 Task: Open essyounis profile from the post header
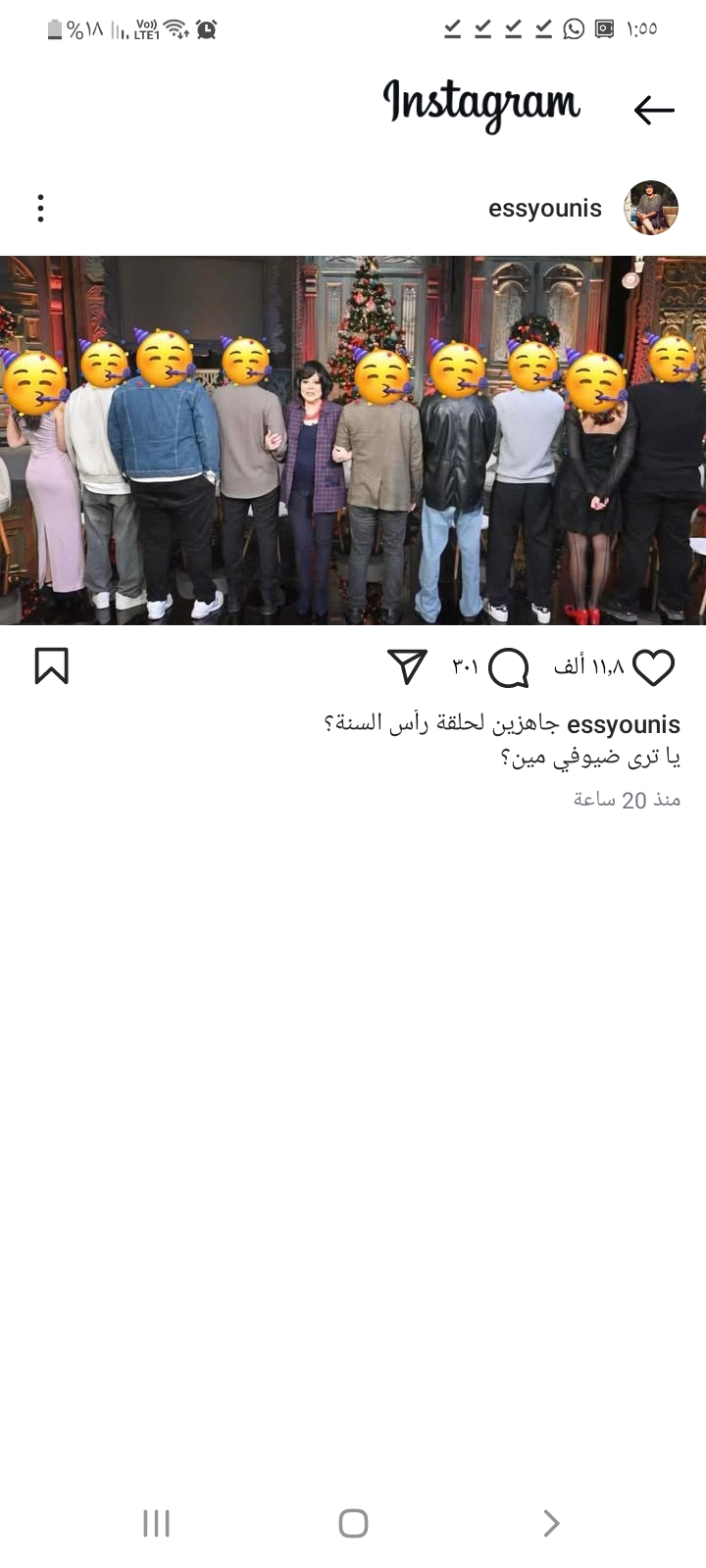point(545,208)
